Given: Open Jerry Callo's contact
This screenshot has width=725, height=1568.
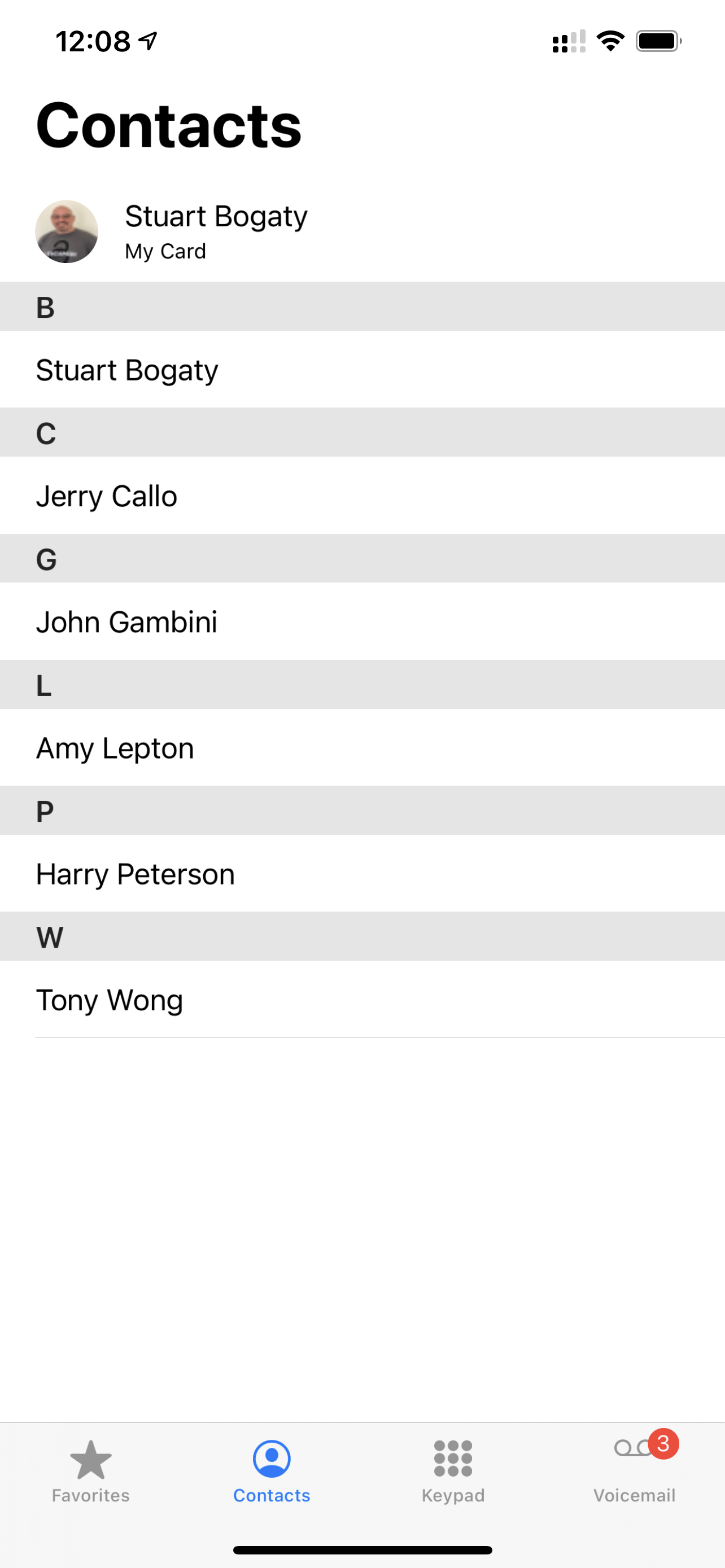Looking at the screenshot, I should 362,496.
